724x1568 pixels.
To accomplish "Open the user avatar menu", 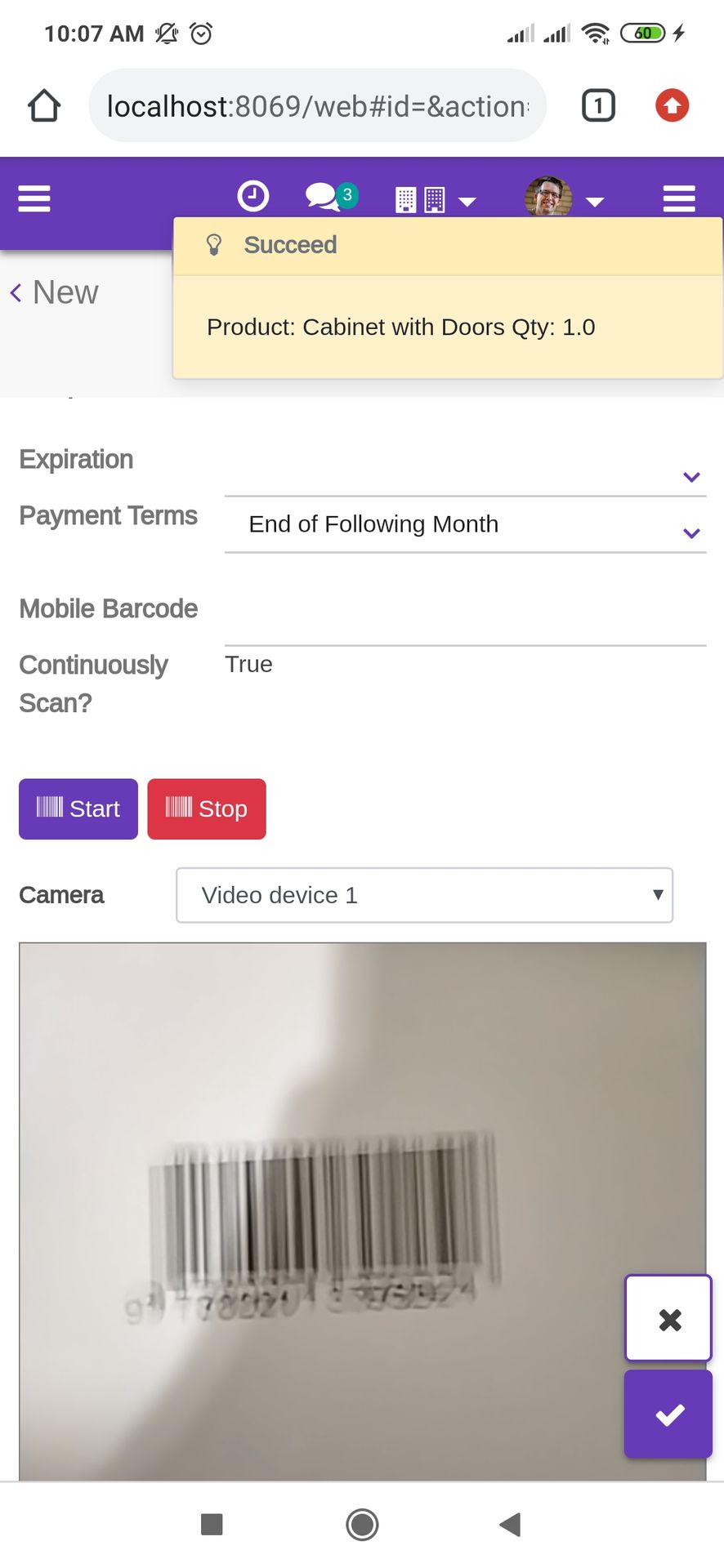I will click(564, 197).
